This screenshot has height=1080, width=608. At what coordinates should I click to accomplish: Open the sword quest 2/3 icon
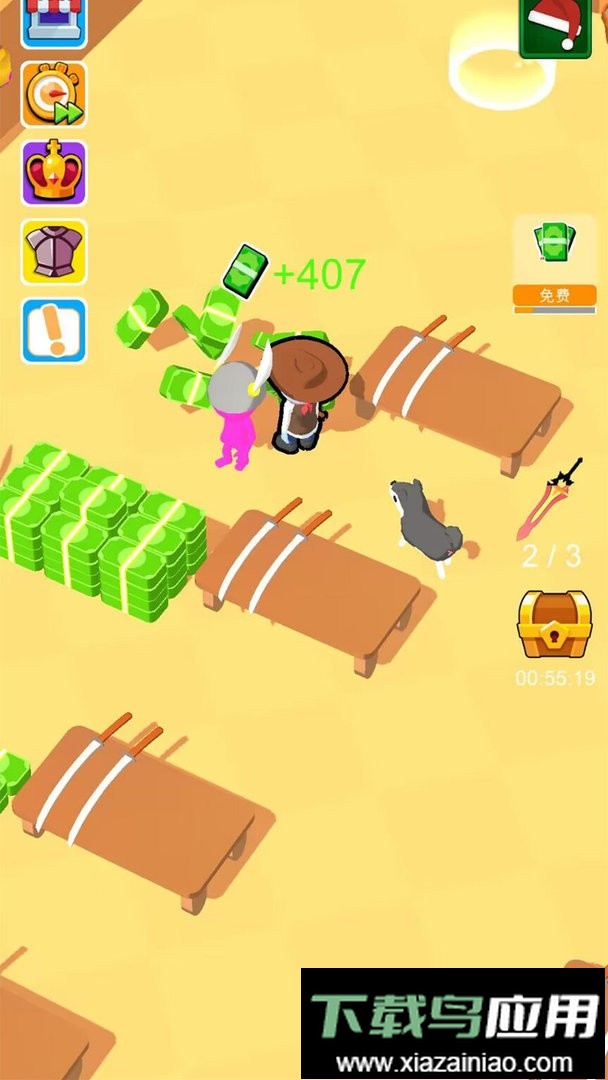pos(549,500)
